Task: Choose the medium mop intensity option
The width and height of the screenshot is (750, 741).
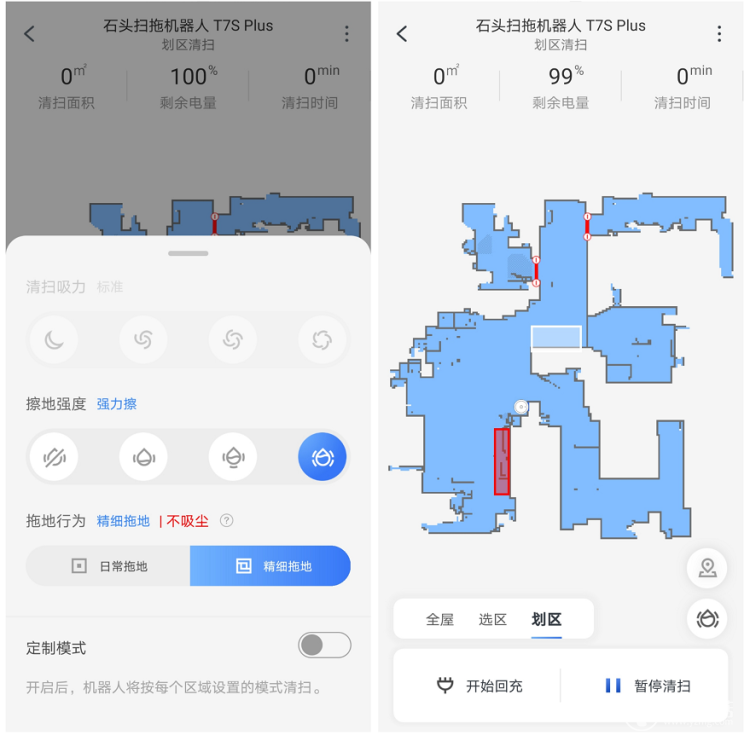Action: point(232,457)
